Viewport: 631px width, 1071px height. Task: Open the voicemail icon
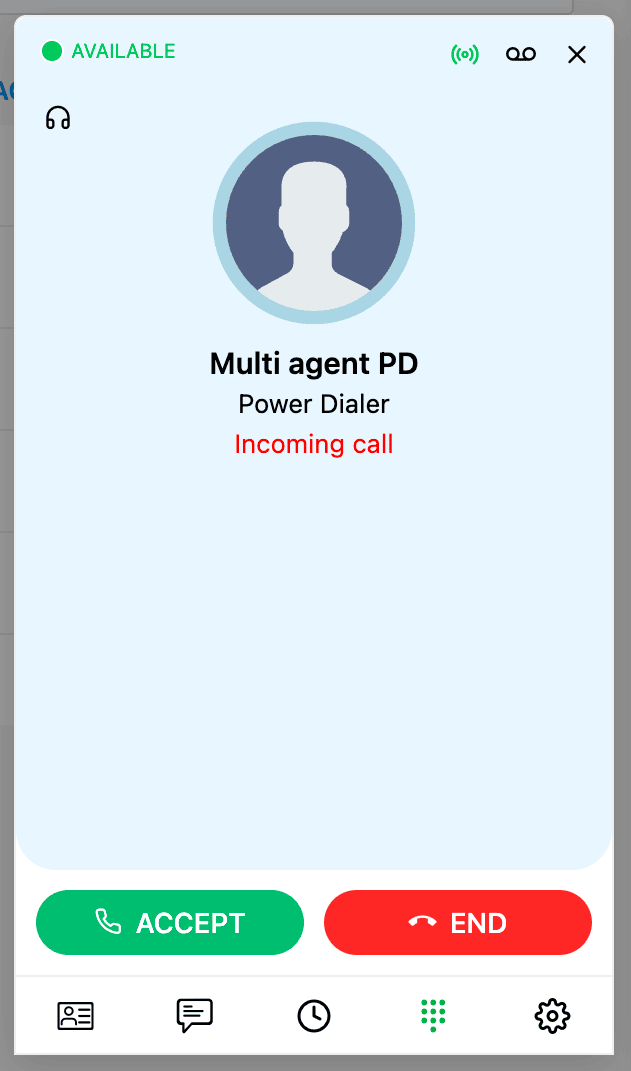pyautogui.click(x=521, y=55)
